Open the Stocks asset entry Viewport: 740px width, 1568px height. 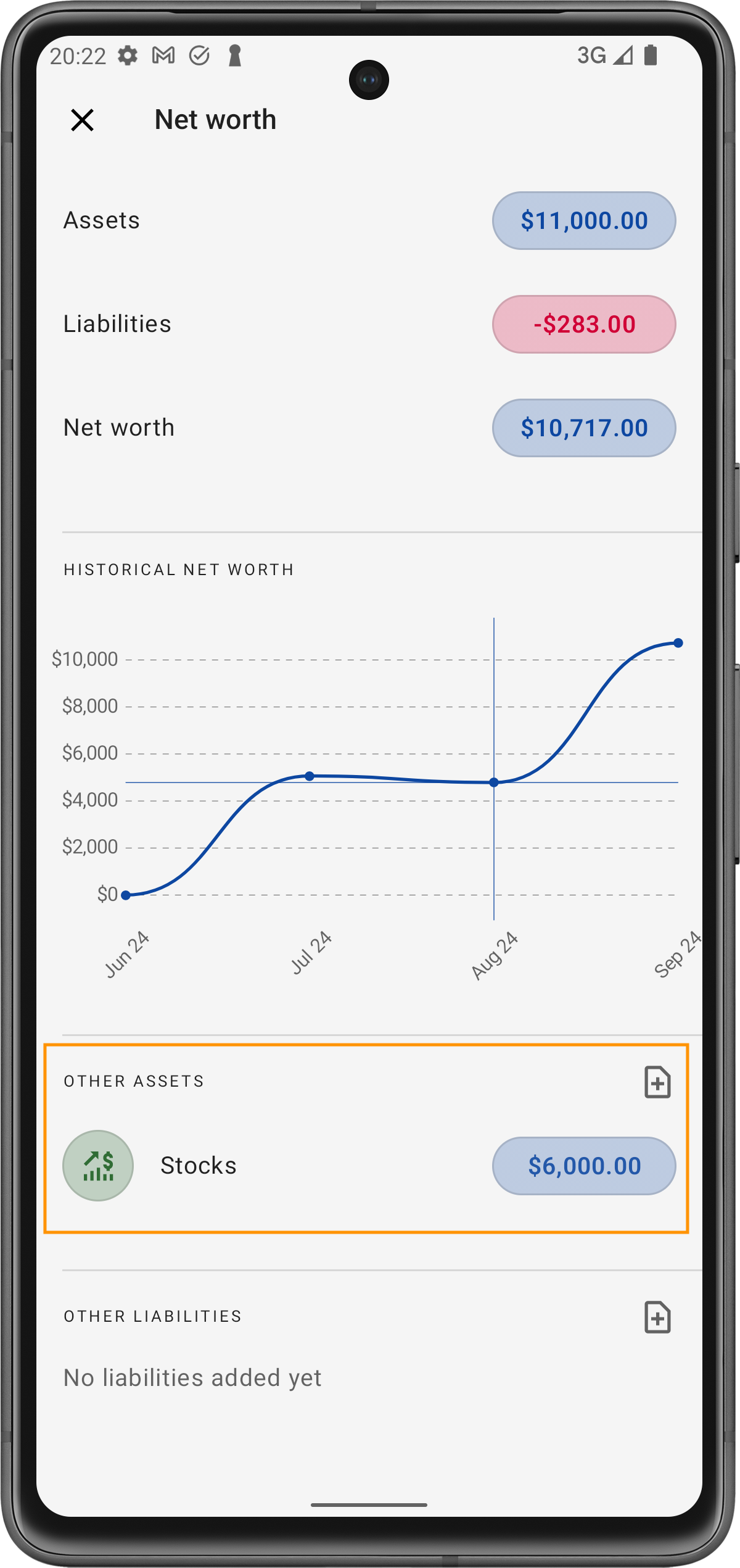[x=199, y=1166]
